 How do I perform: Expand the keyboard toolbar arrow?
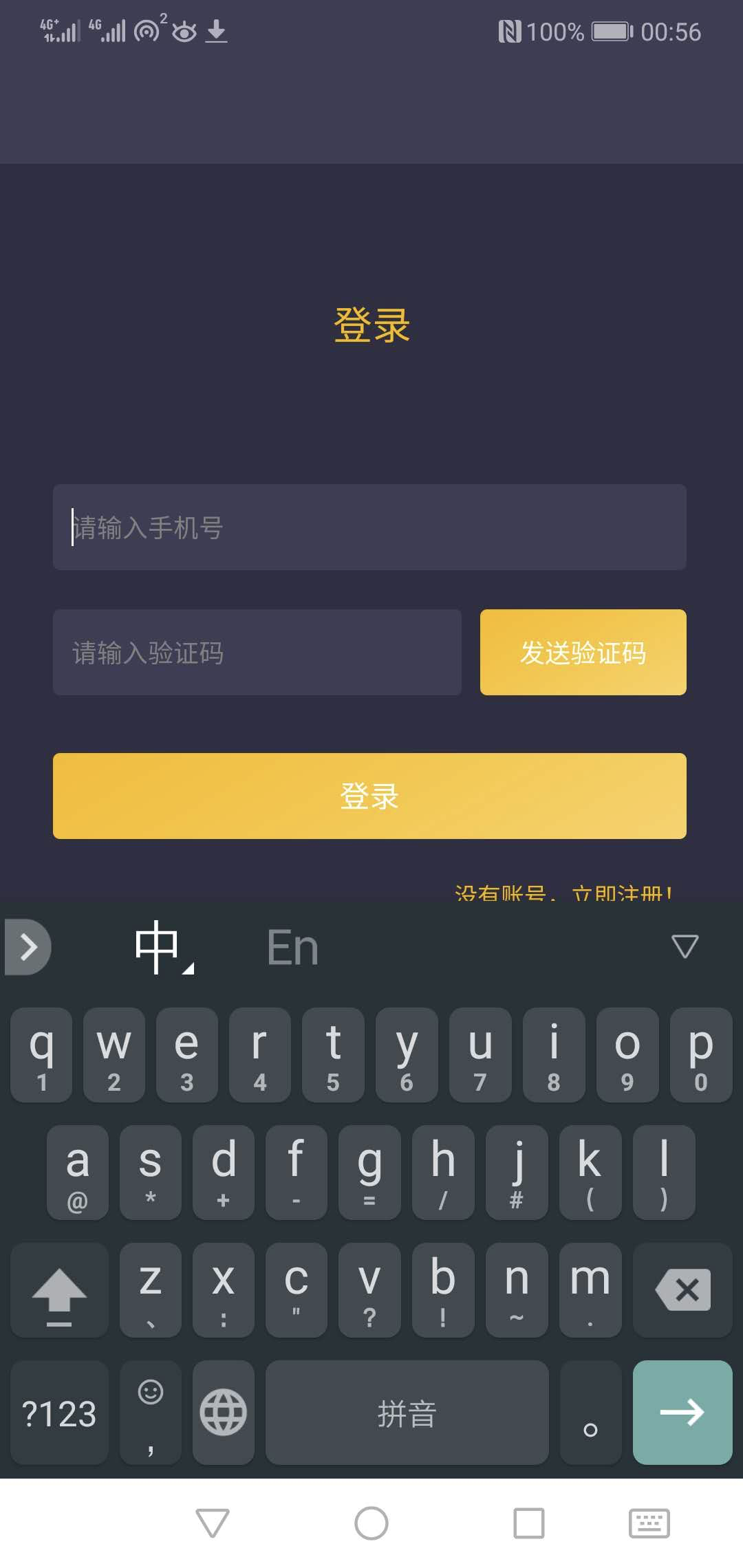tap(28, 947)
